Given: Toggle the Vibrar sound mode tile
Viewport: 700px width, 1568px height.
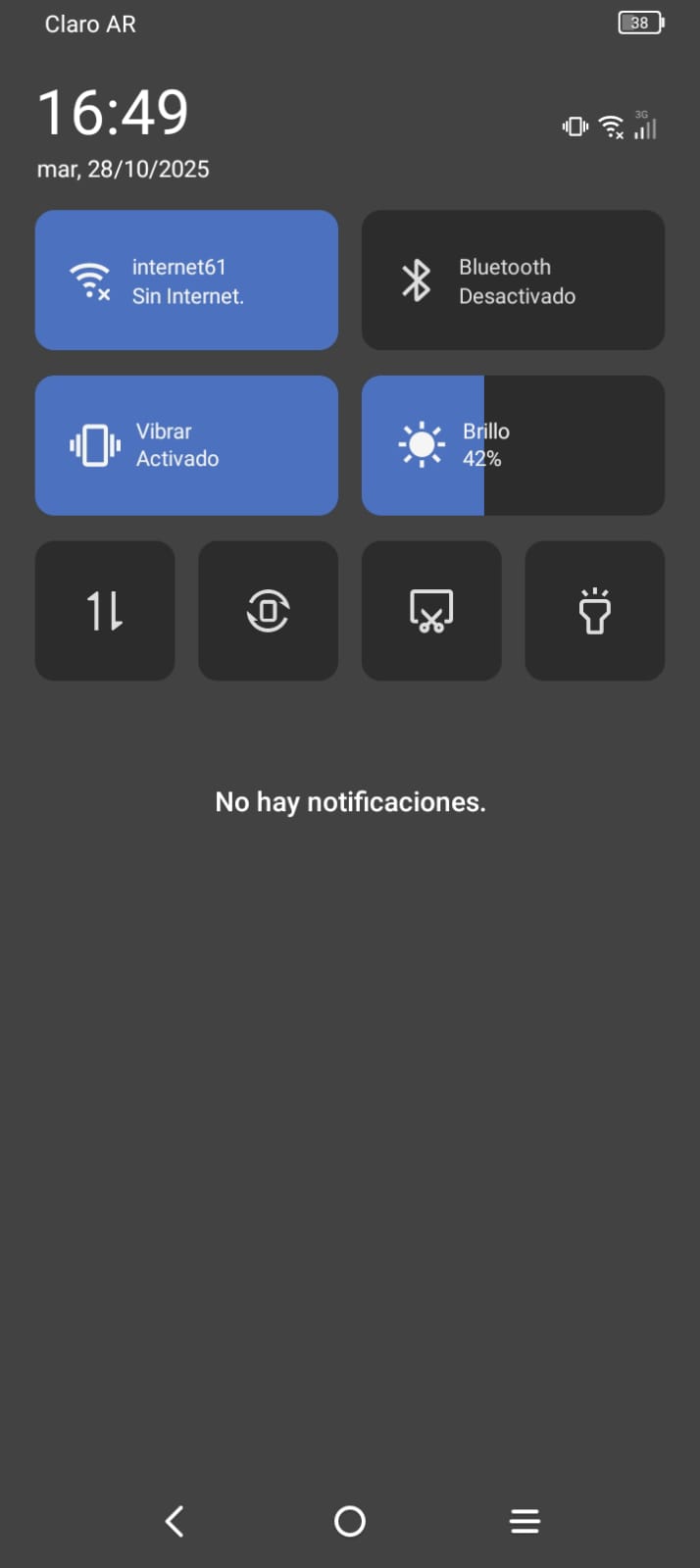Looking at the screenshot, I should click(186, 445).
